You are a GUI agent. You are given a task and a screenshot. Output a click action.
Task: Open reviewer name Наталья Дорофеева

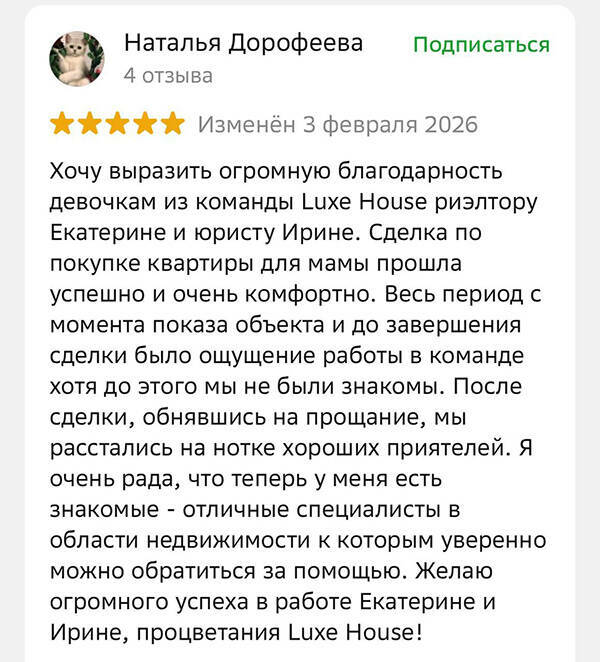[243, 44]
